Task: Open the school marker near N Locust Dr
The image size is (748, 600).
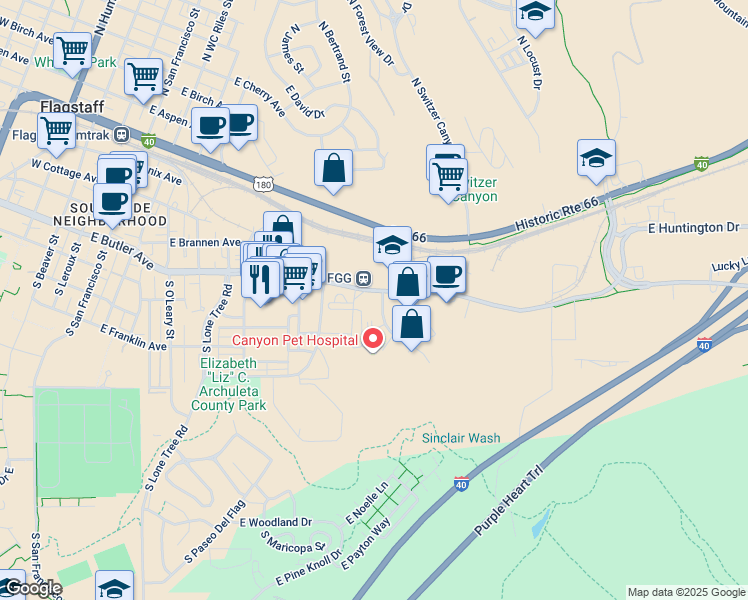Action: [535, 15]
